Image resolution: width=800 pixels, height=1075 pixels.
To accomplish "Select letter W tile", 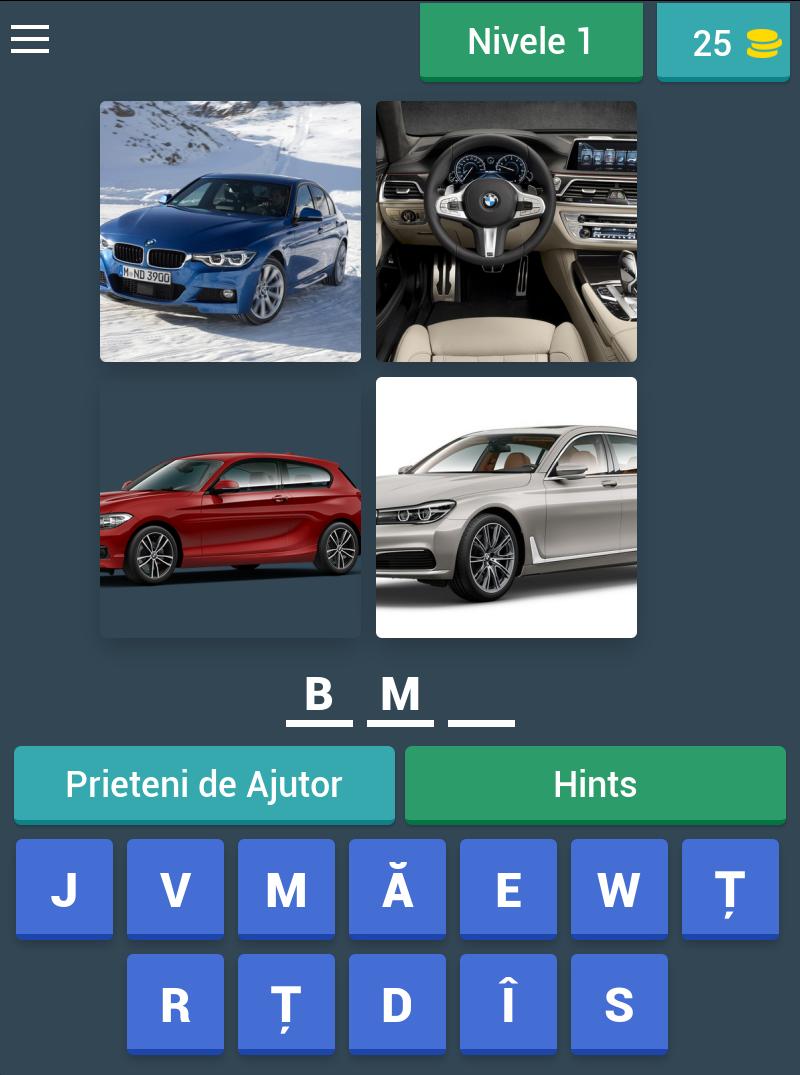I will (x=619, y=889).
